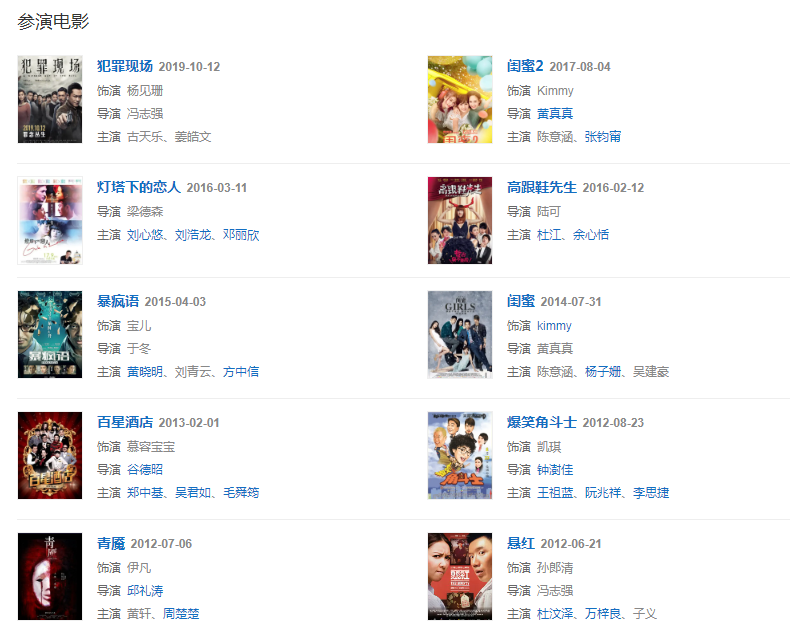This screenshot has height=632, width=790.
Task: Tap the 悬红 movie poster thumbnail
Action: (x=460, y=576)
